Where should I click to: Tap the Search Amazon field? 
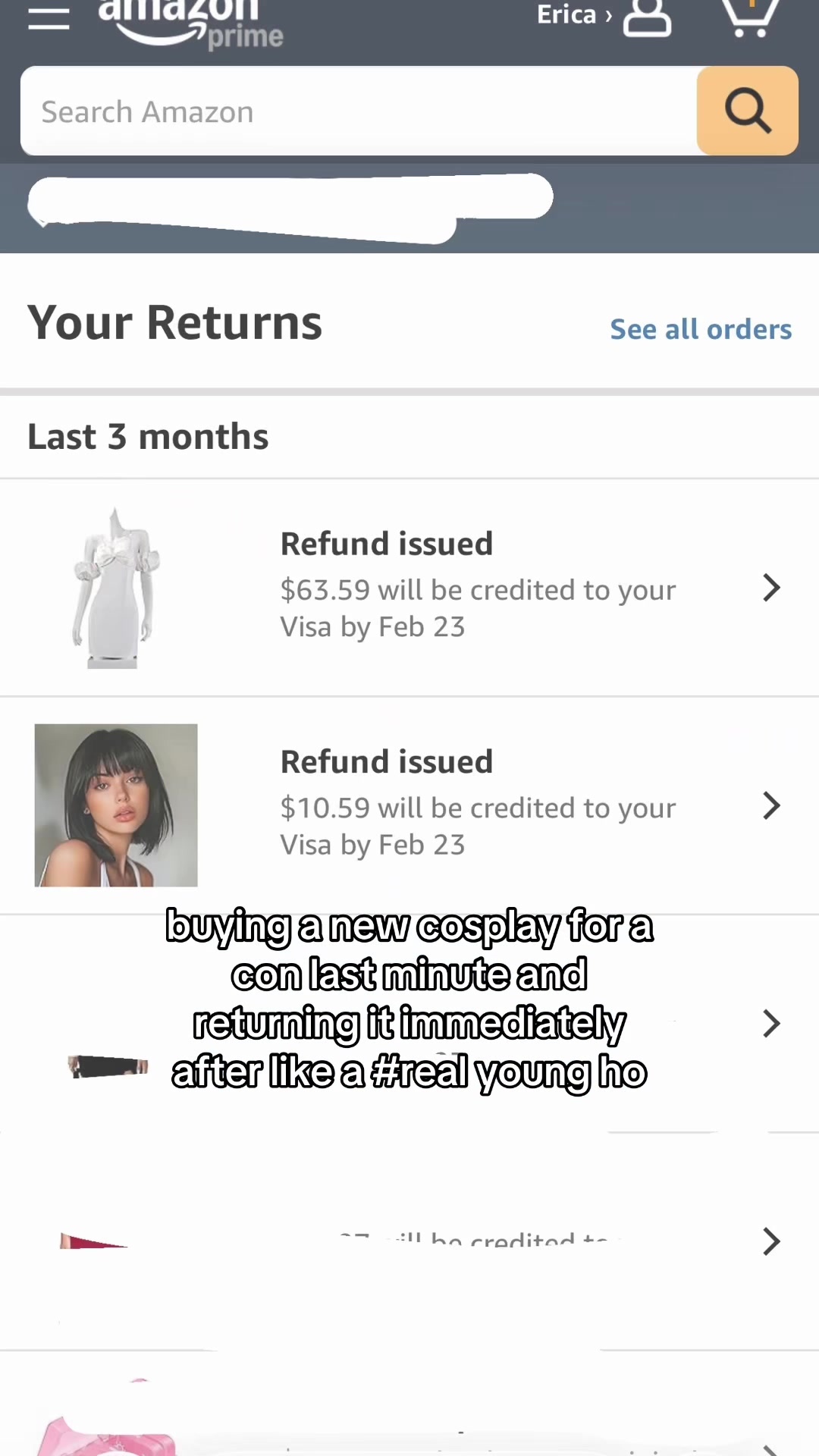(x=359, y=111)
